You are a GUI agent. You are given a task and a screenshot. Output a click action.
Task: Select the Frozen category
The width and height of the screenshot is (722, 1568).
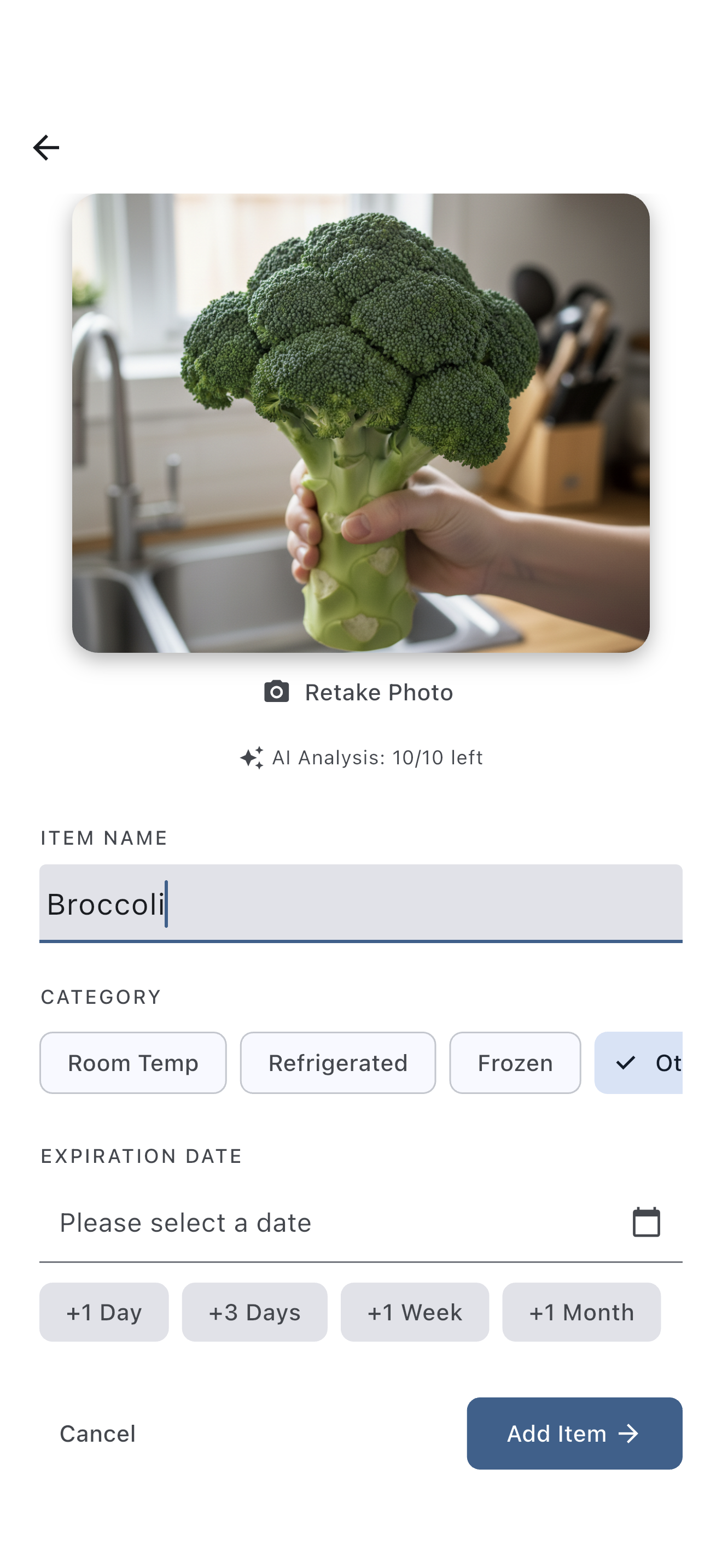pos(514,1063)
